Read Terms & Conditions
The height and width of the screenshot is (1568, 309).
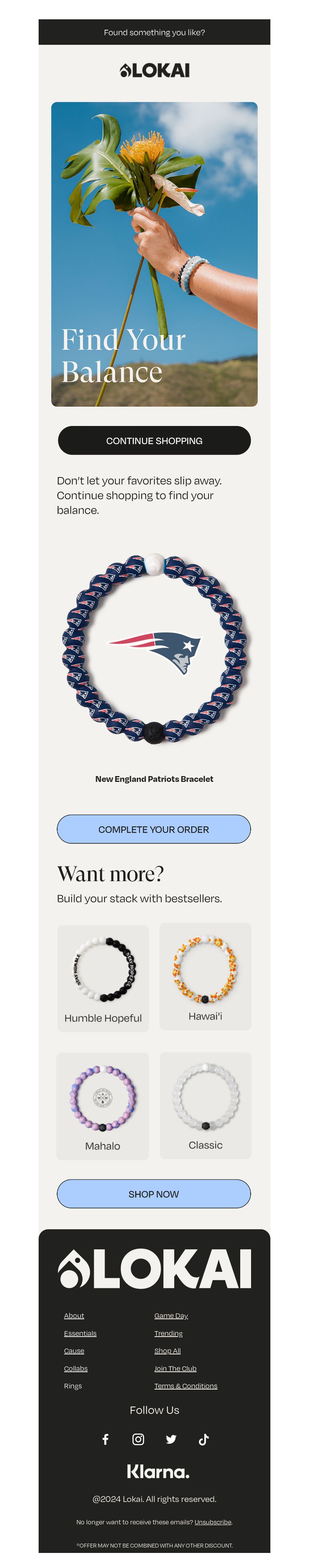pyautogui.click(x=185, y=1386)
